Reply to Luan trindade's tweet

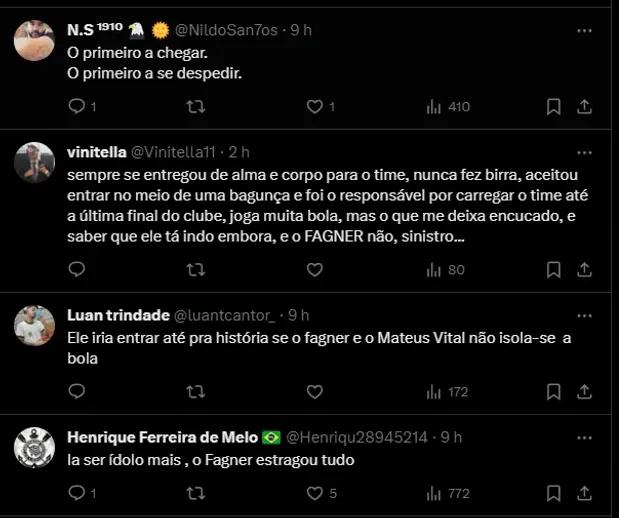coord(77,391)
